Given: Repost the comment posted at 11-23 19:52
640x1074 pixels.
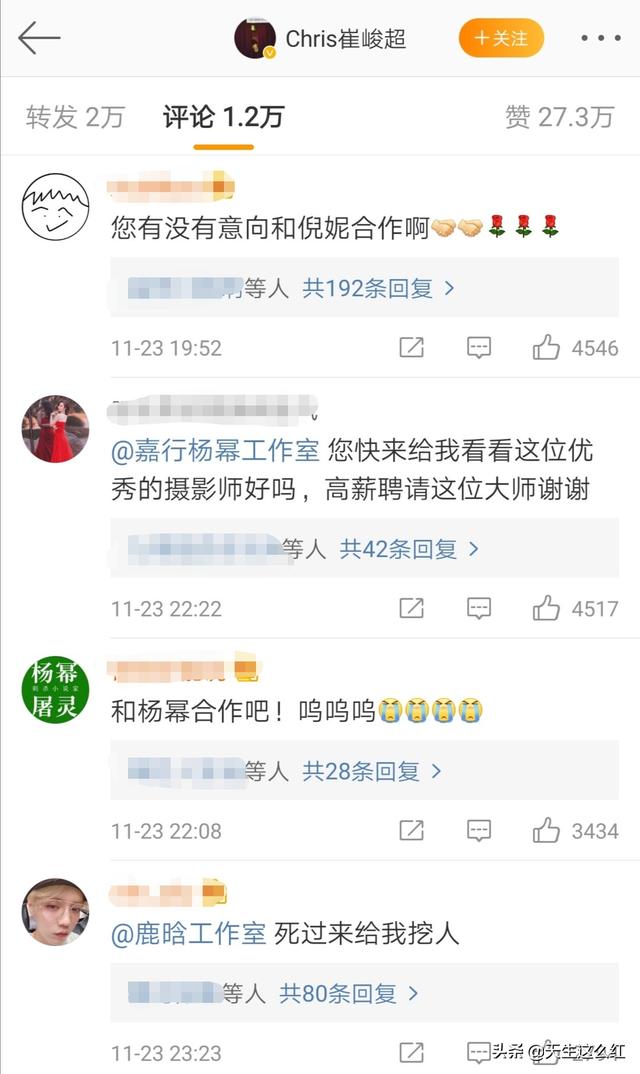Looking at the screenshot, I should pyautogui.click(x=411, y=348).
